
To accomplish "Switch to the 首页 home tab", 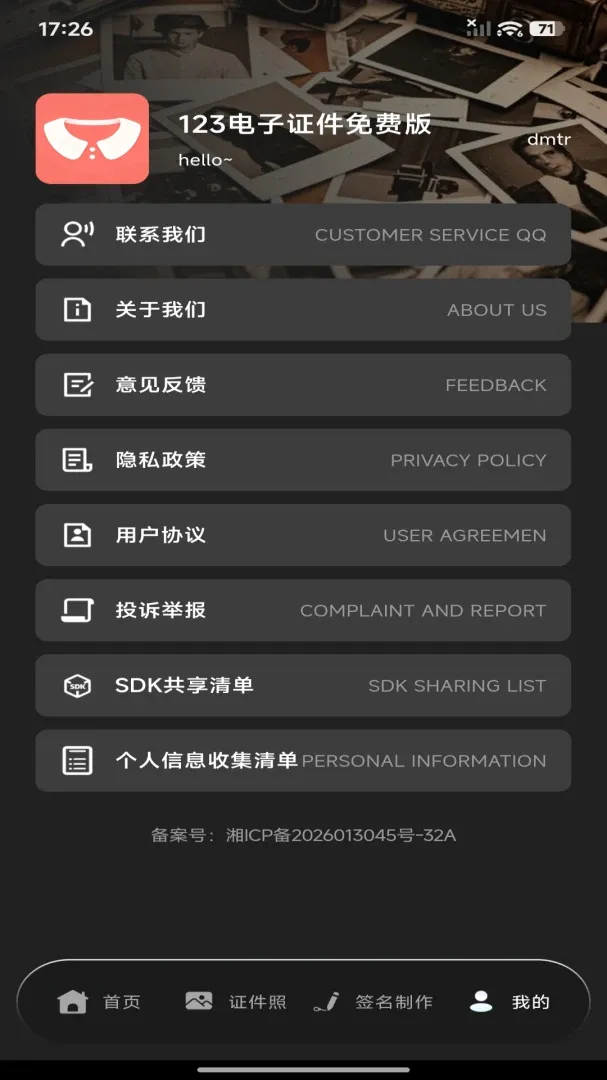I will tap(99, 1001).
